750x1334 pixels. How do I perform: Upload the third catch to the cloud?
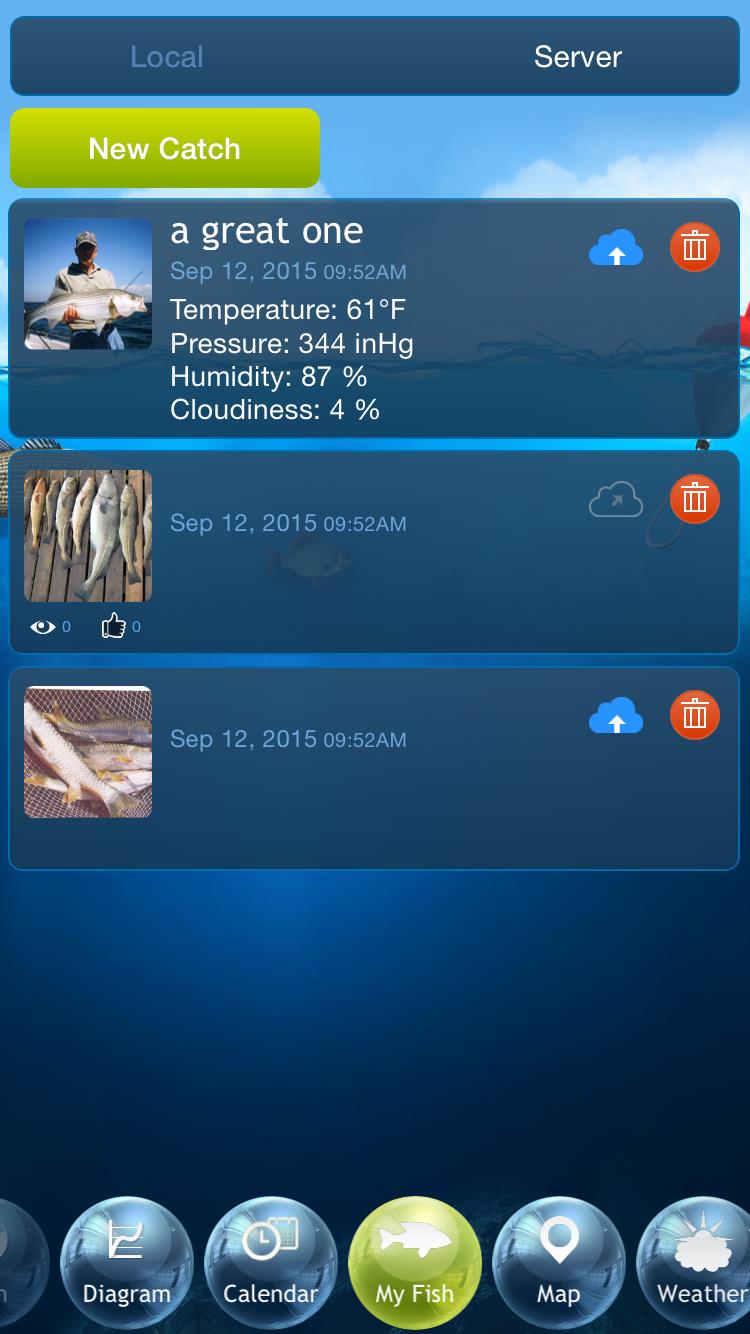click(x=616, y=715)
